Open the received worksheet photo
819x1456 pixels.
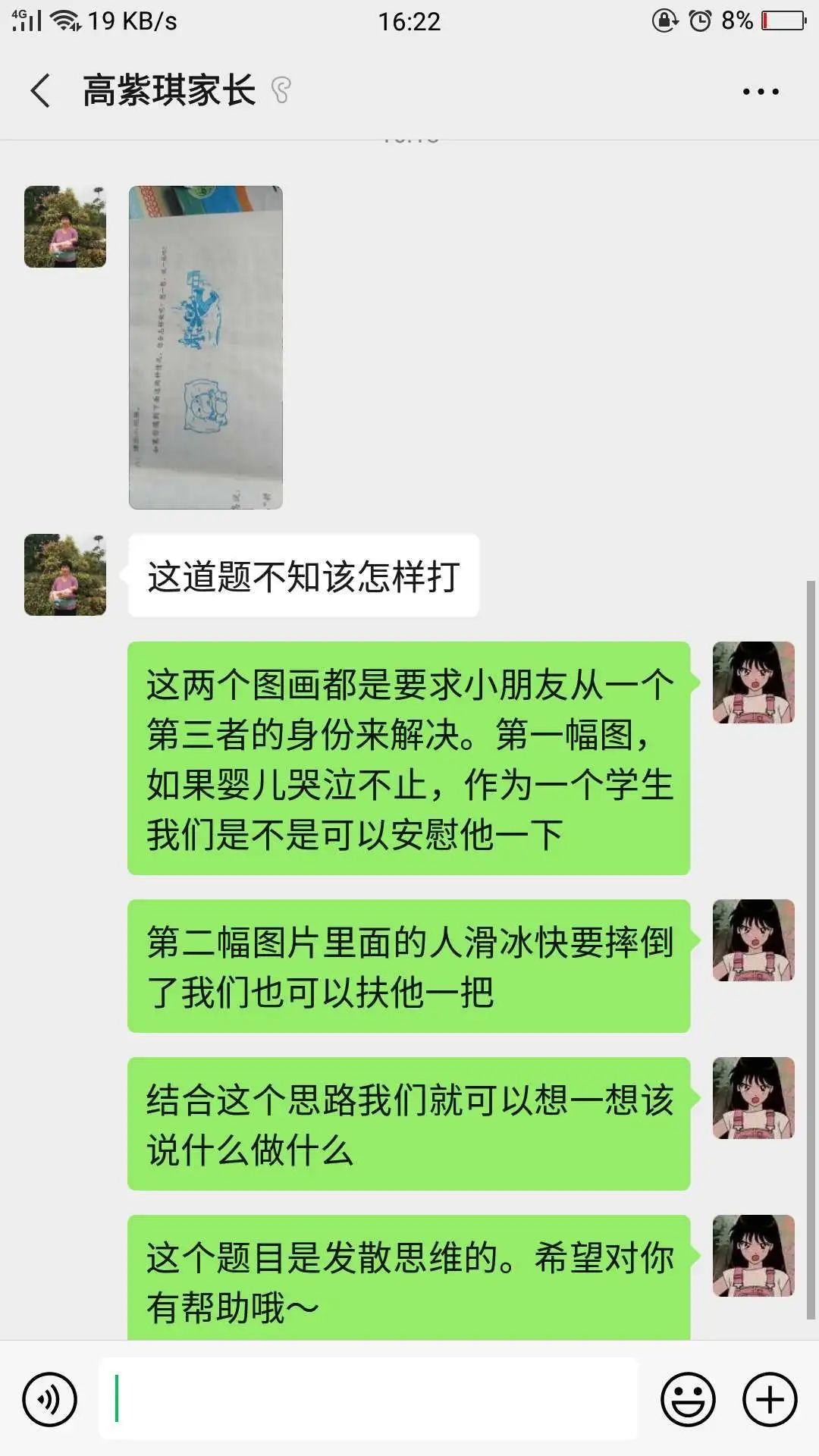click(206, 347)
